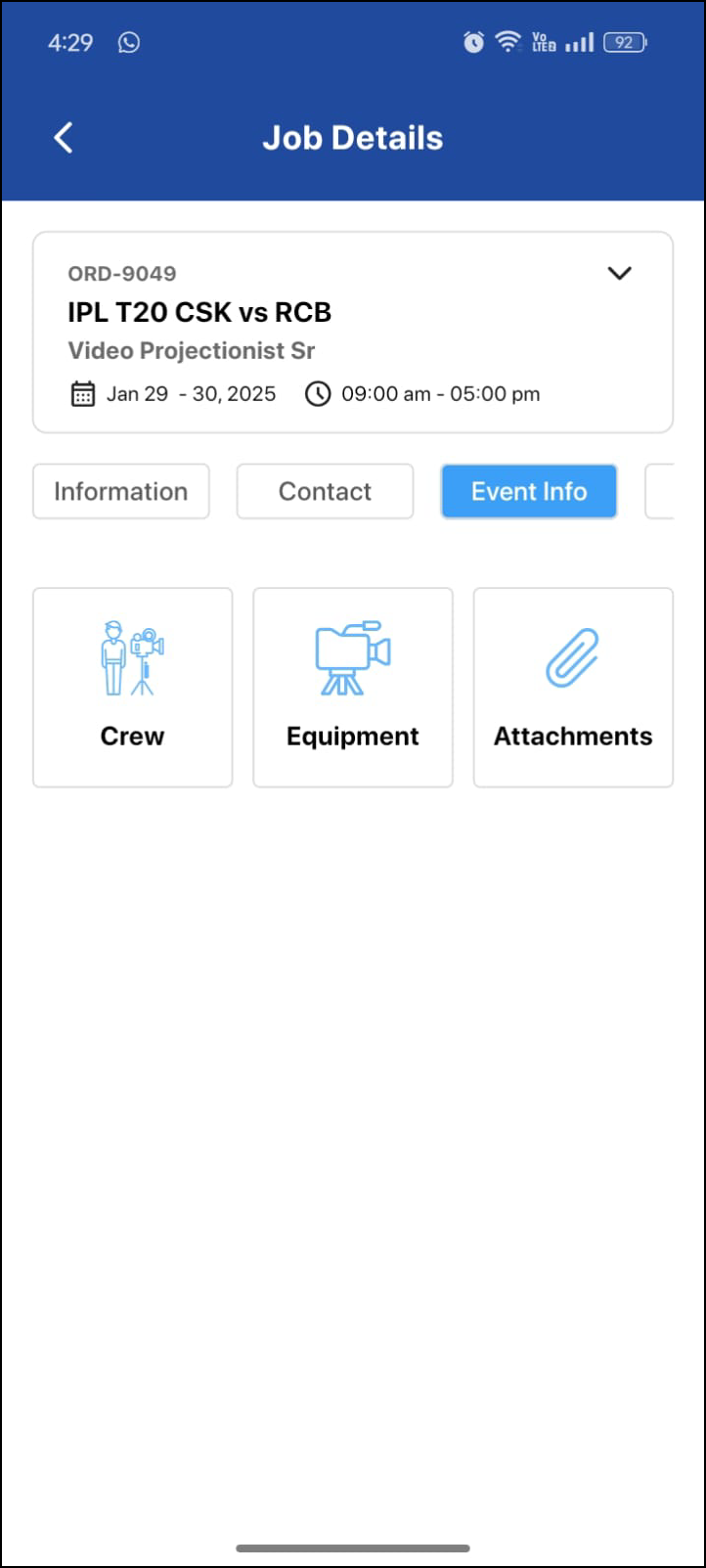Go back from Job Details
Viewport: 706px width, 1568px height.
[x=64, y=138]
